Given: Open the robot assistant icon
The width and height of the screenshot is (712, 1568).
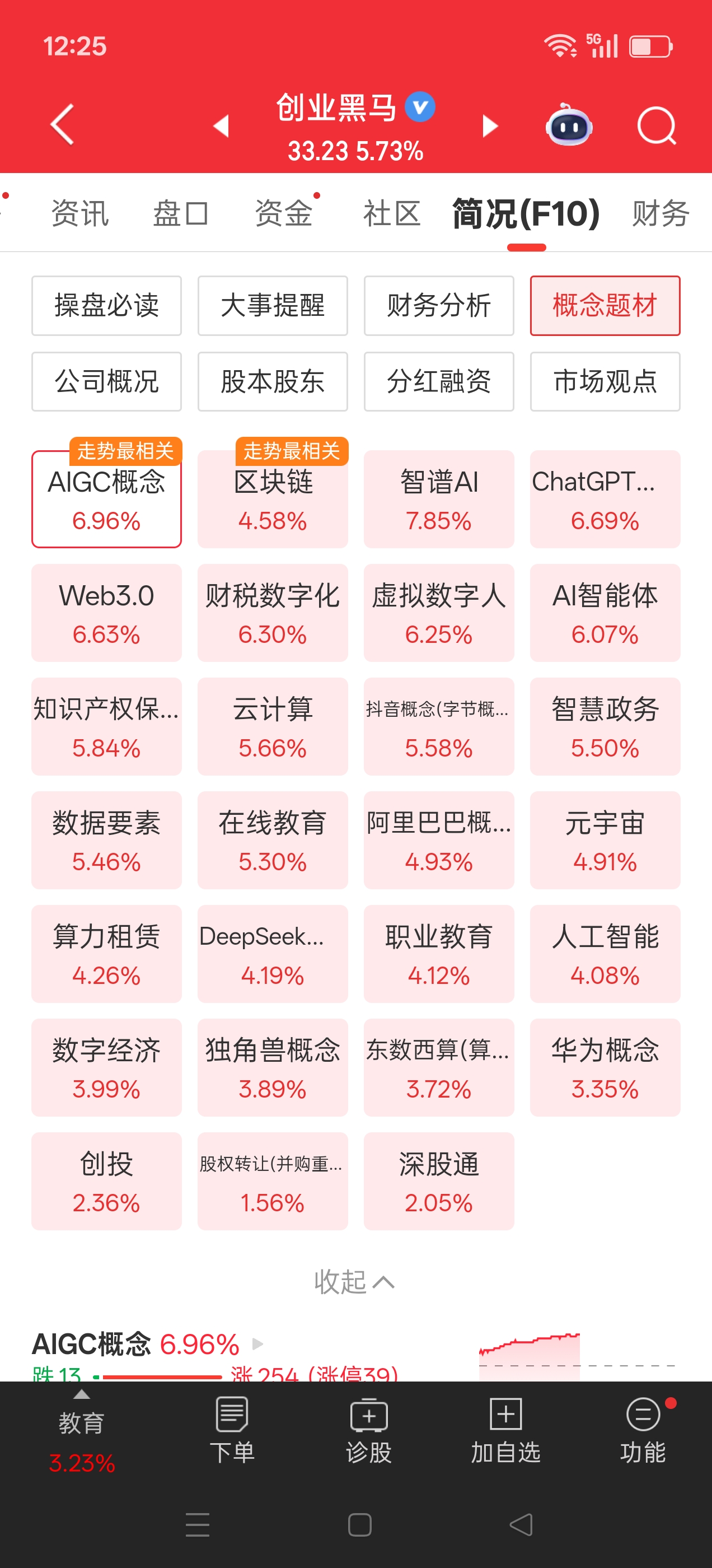Looking at the screenshot, I should click(x=568, y=126).
